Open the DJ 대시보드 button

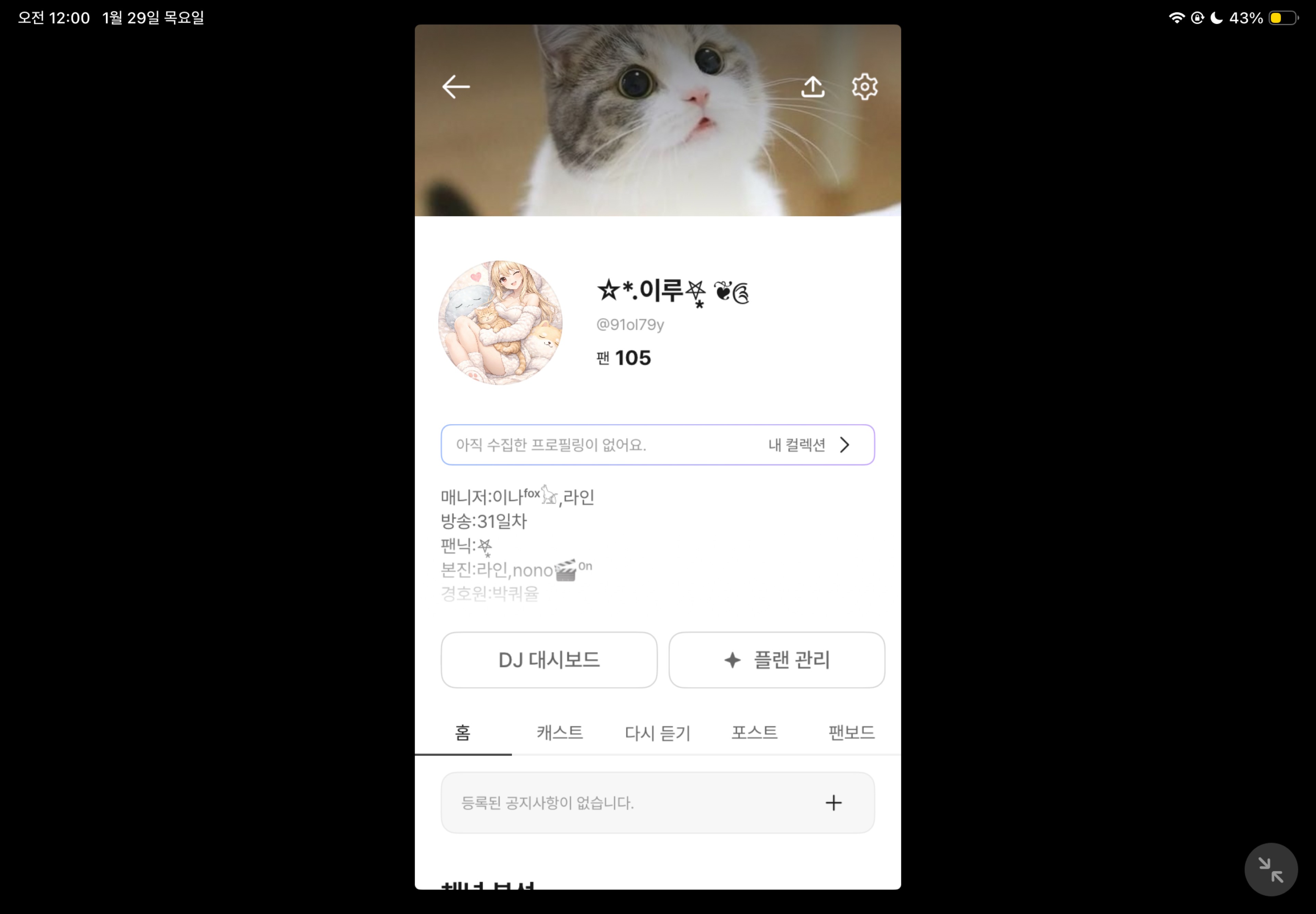tap(549, 660)
